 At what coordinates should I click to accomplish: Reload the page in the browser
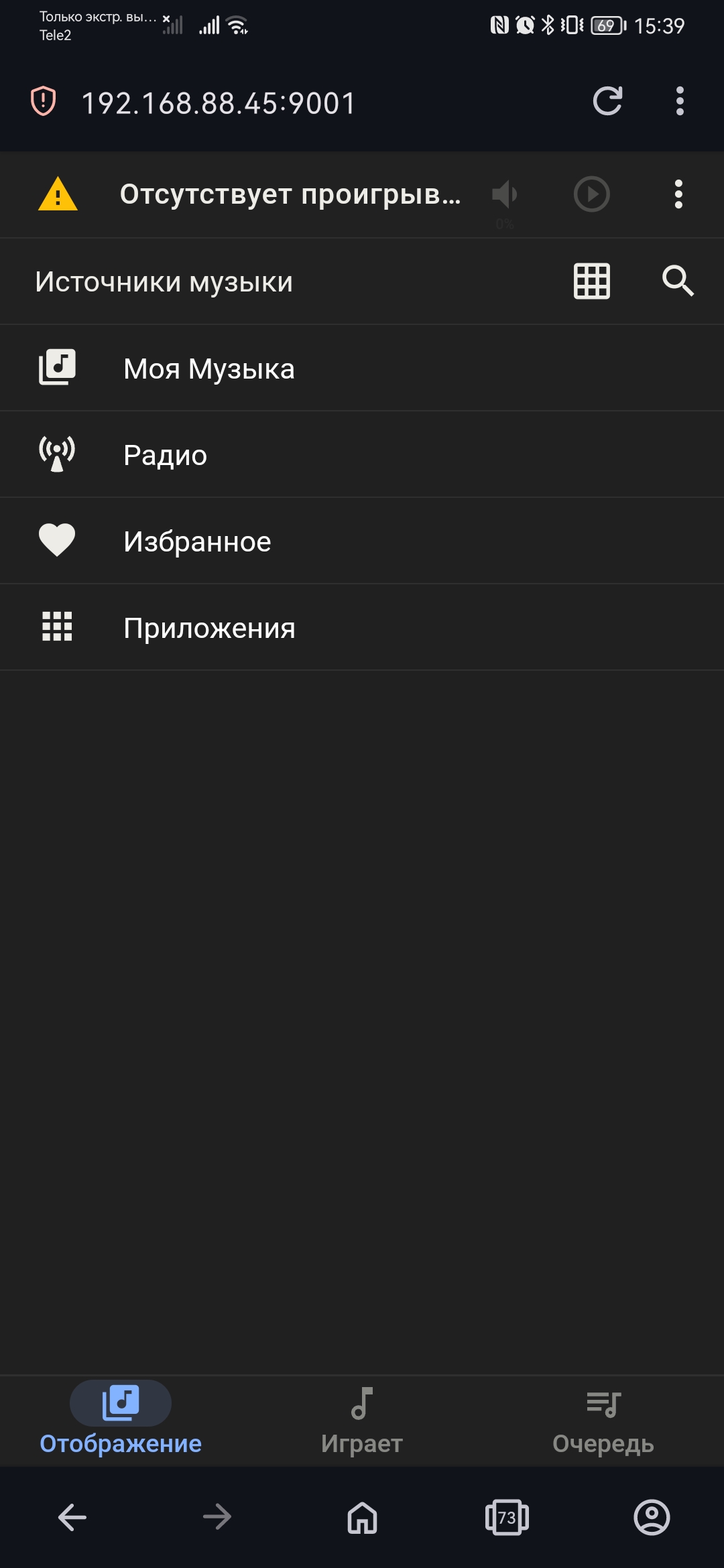pos(608,101)
